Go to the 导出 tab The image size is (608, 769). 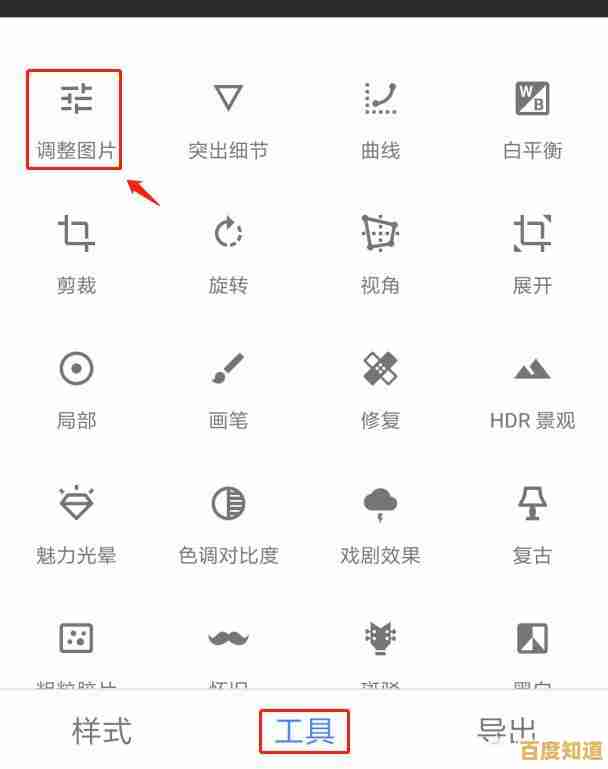[506, 731]
